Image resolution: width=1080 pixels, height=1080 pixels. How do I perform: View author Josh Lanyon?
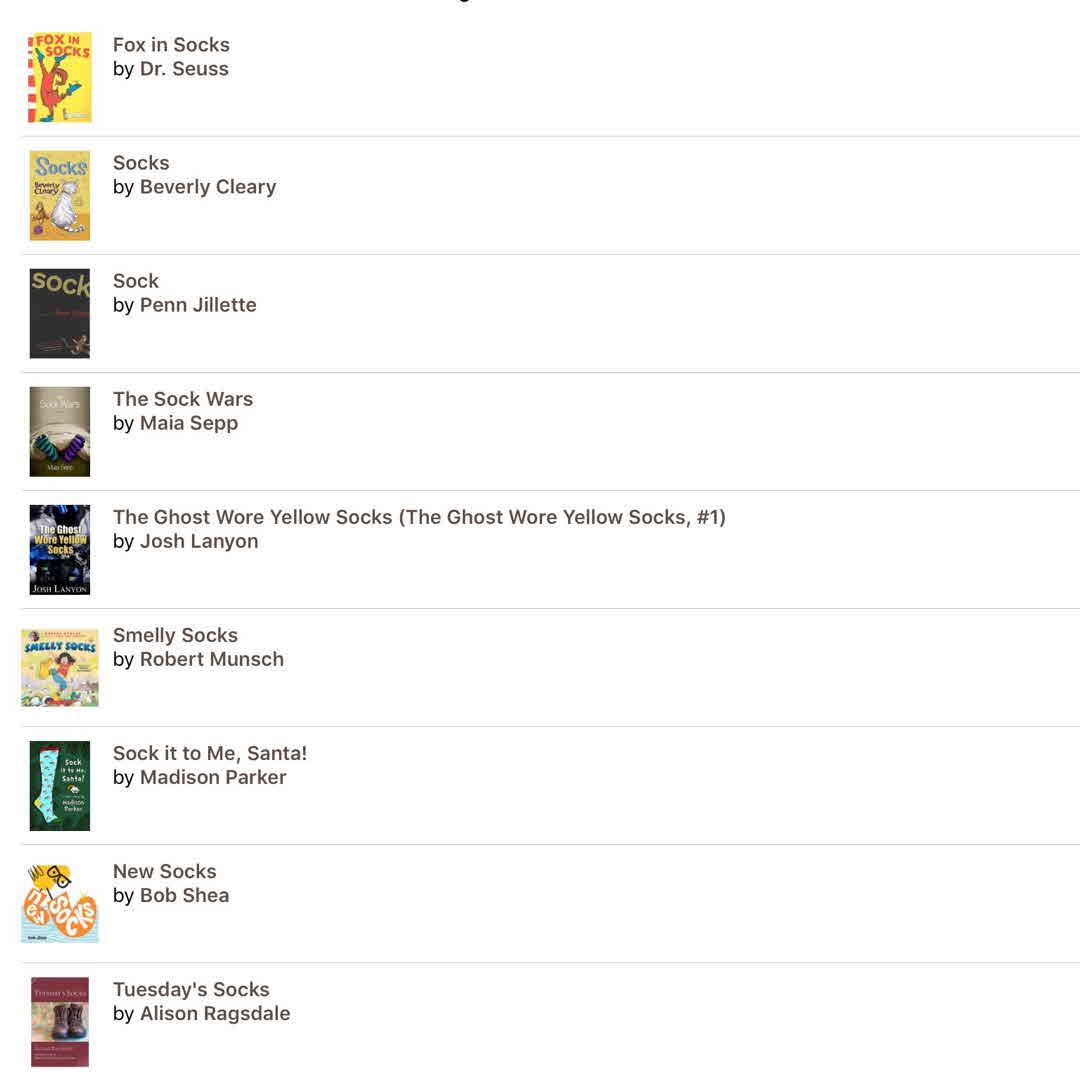click(x=199, y=541)
